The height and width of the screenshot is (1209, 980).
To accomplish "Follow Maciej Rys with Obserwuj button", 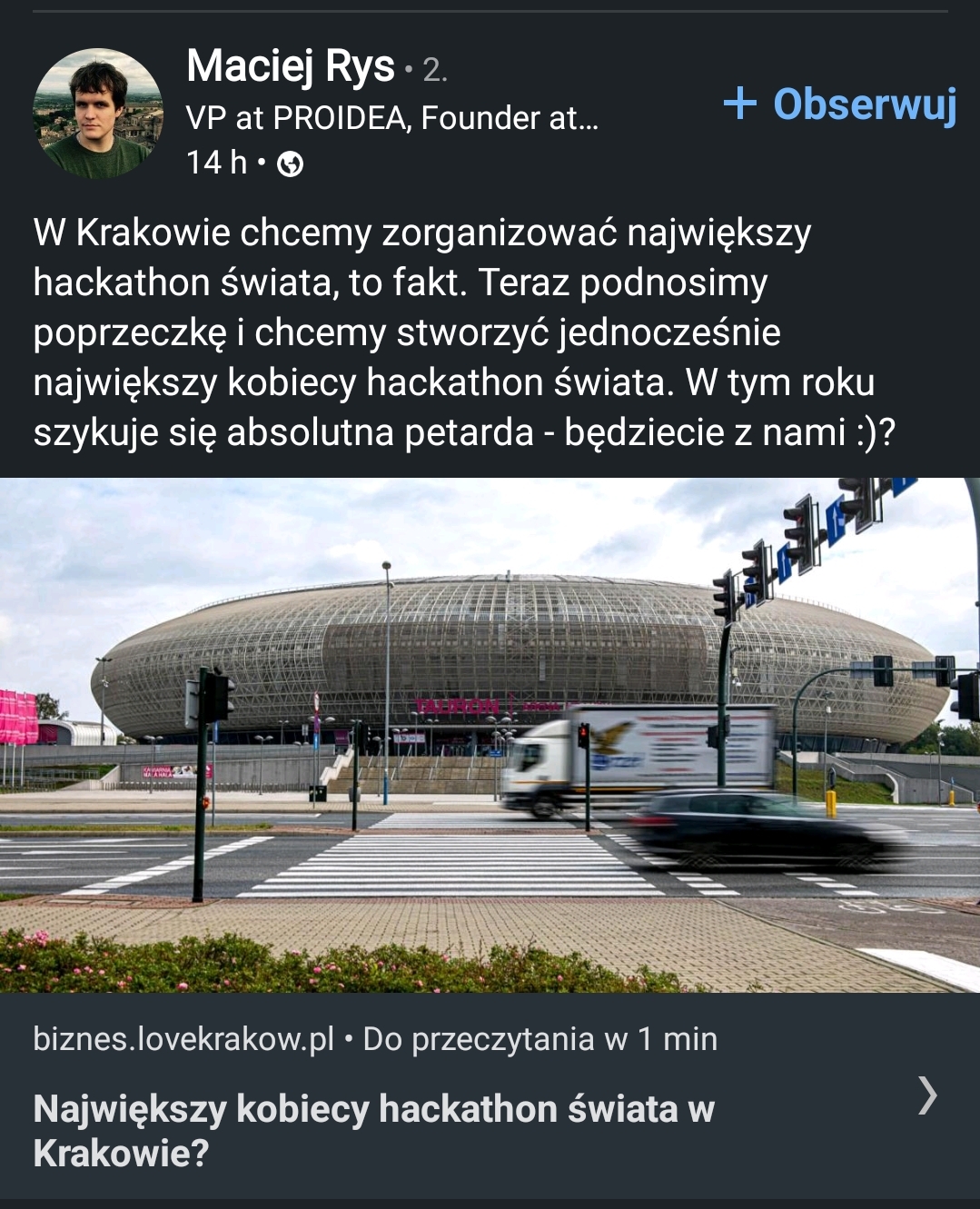I will click(x=840, y=104).
